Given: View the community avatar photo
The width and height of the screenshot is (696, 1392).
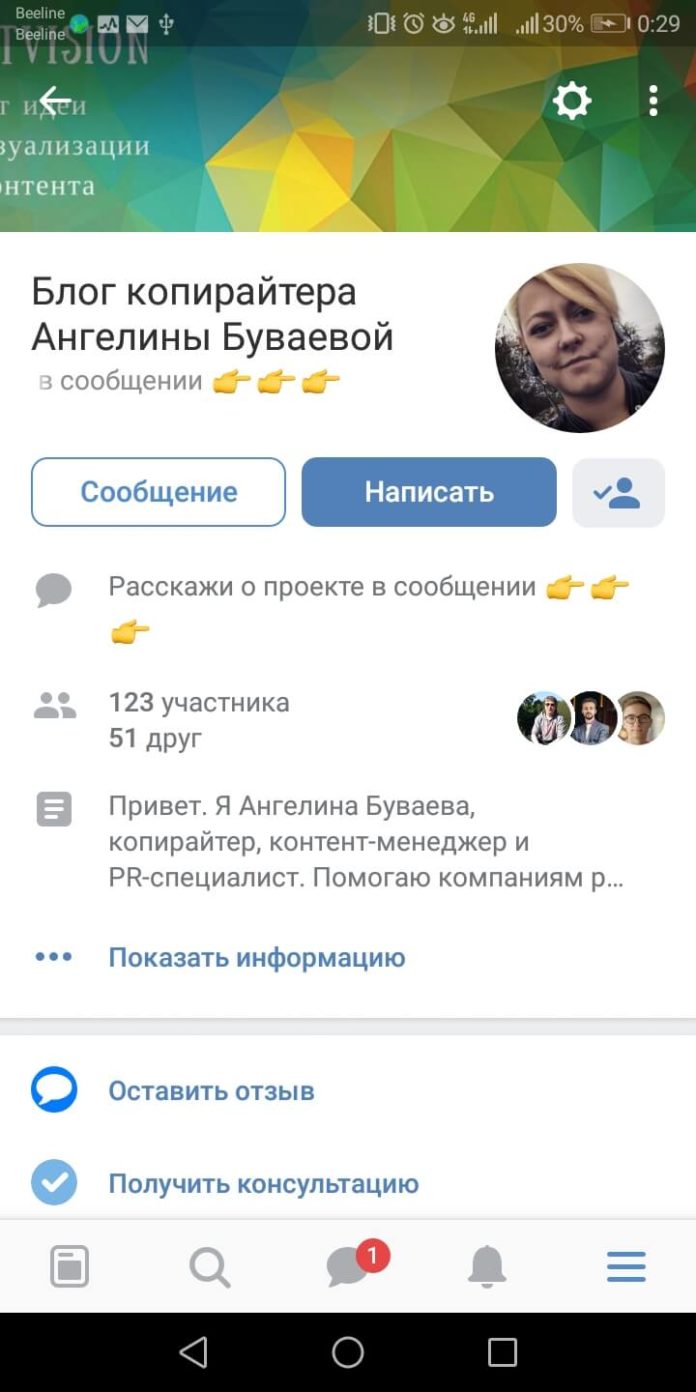Looking at the screenshot, I should [x=580, y=348].
